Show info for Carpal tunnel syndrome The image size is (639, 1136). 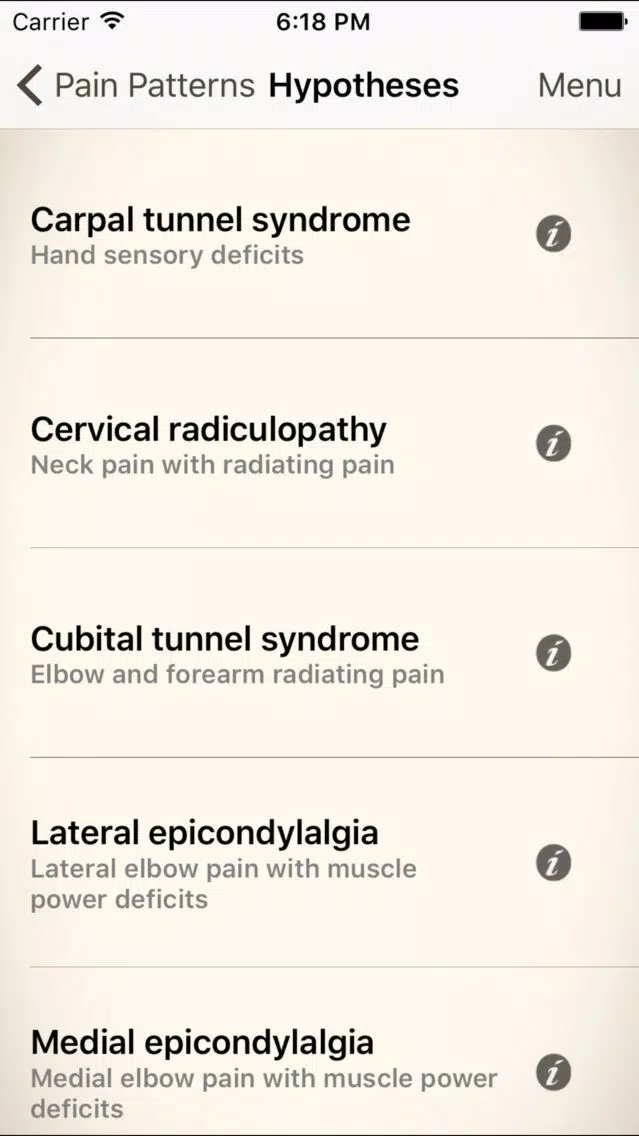tap(554, 235)
